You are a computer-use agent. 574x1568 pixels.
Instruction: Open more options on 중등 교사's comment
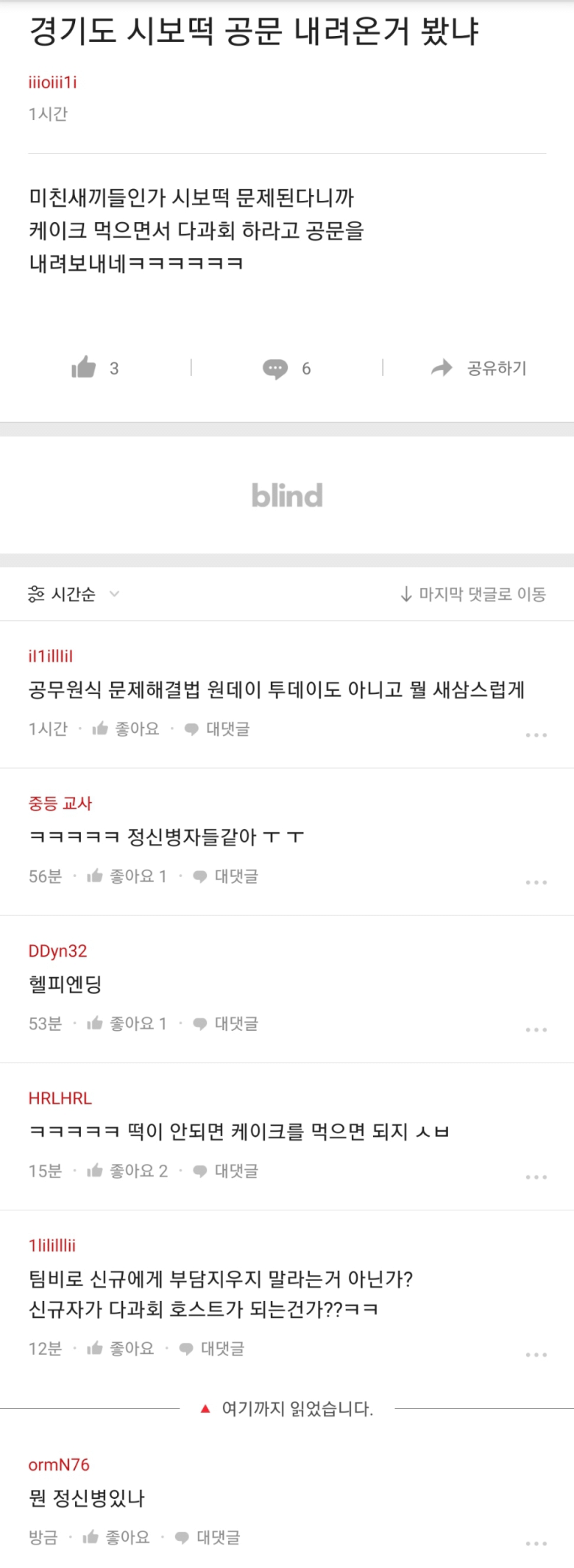click(536, 882)
